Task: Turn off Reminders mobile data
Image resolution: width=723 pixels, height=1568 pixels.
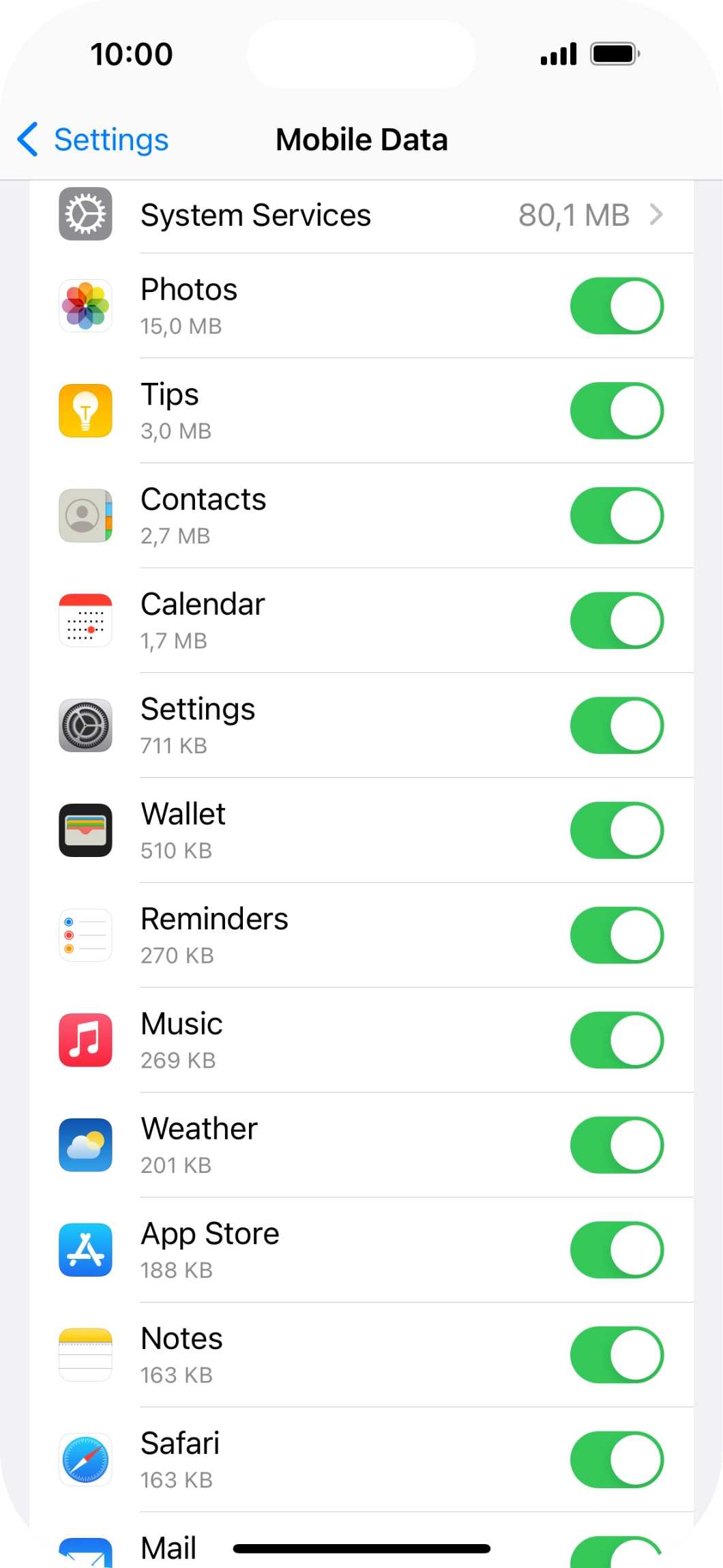Action: pos(616,935)
